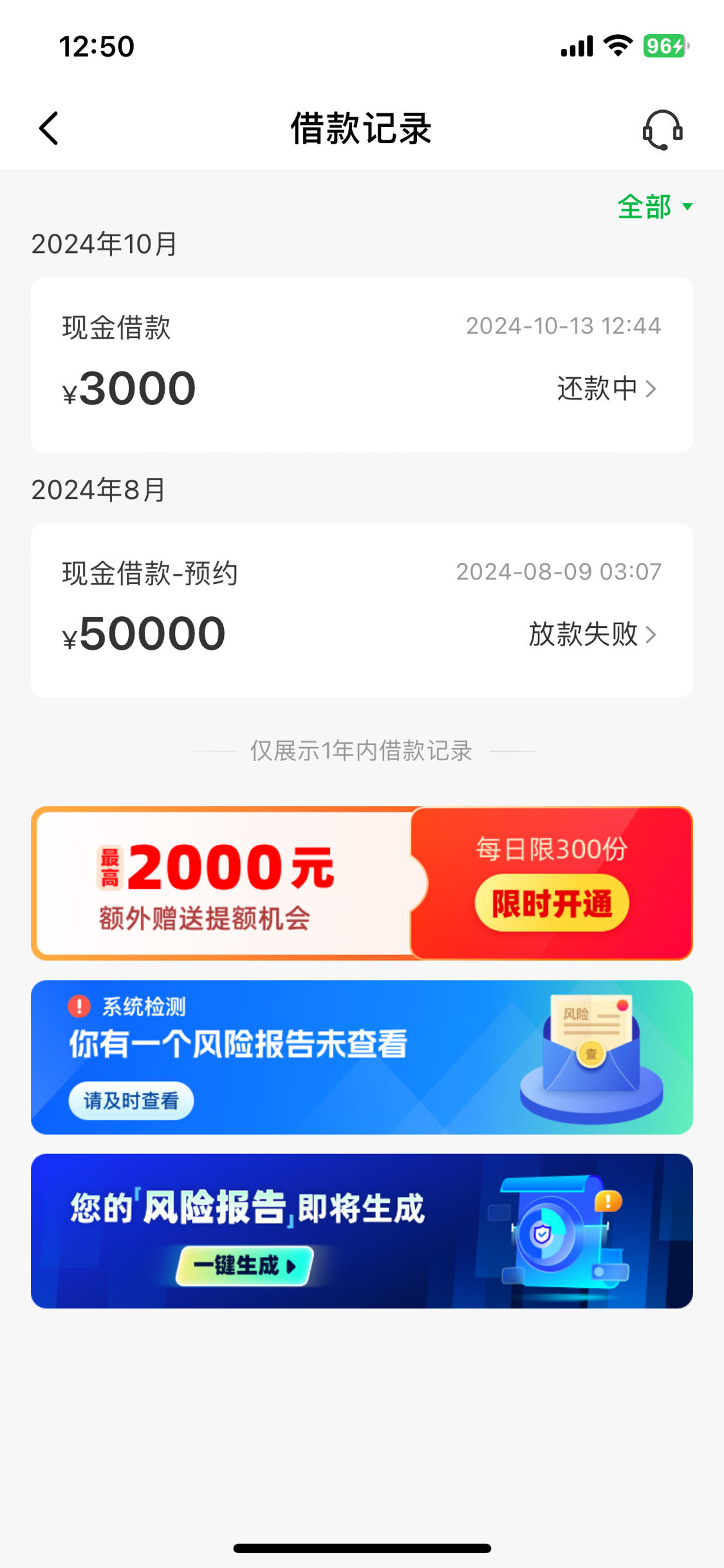This screenshot has height=1568, width=724.
Task: Open customer service headset icon
Action: click(x=662, y=129)
